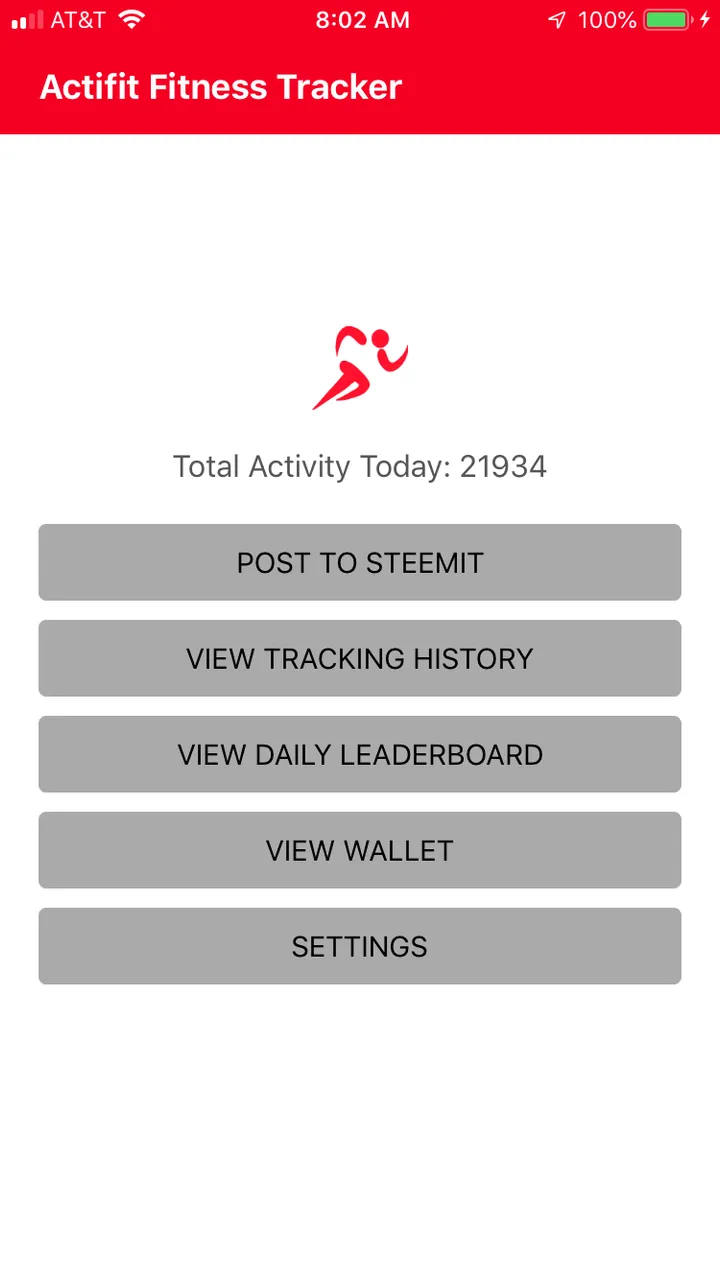View the daily leaderboard
The image size is (720, 1280).
pos(360,754)
